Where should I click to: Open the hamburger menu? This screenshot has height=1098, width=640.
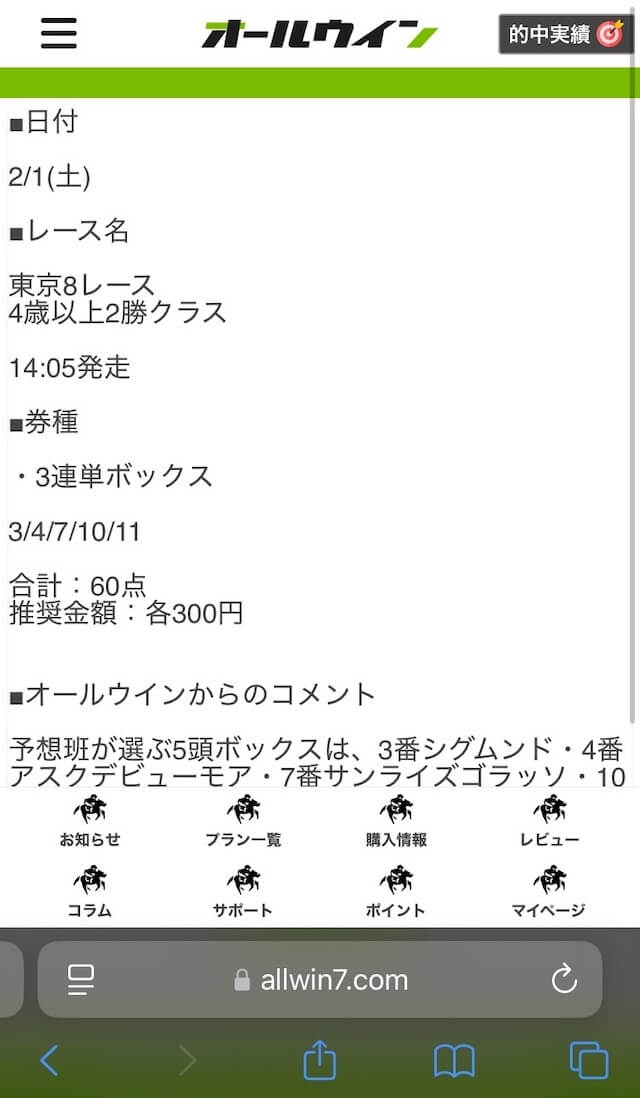coord(59,33)
